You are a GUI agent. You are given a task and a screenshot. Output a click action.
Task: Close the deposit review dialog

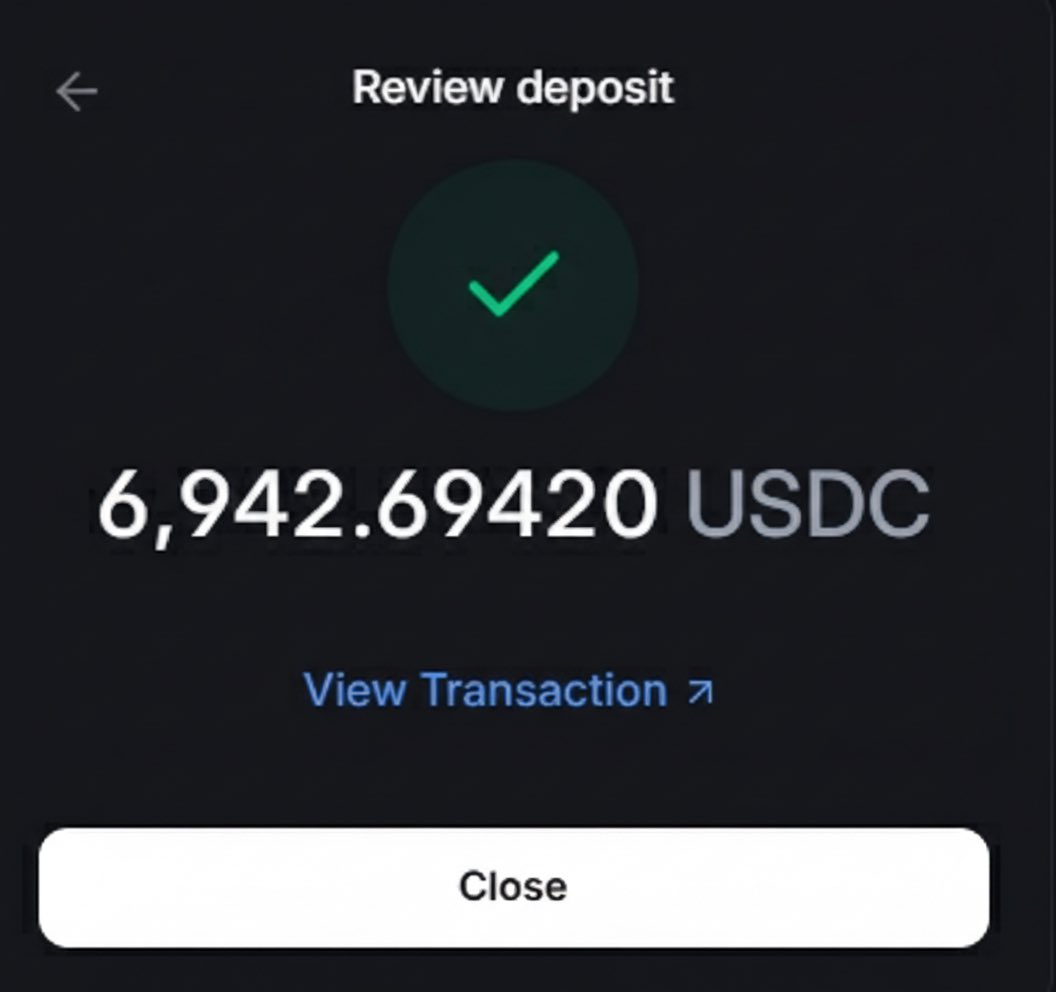(513, 886)
